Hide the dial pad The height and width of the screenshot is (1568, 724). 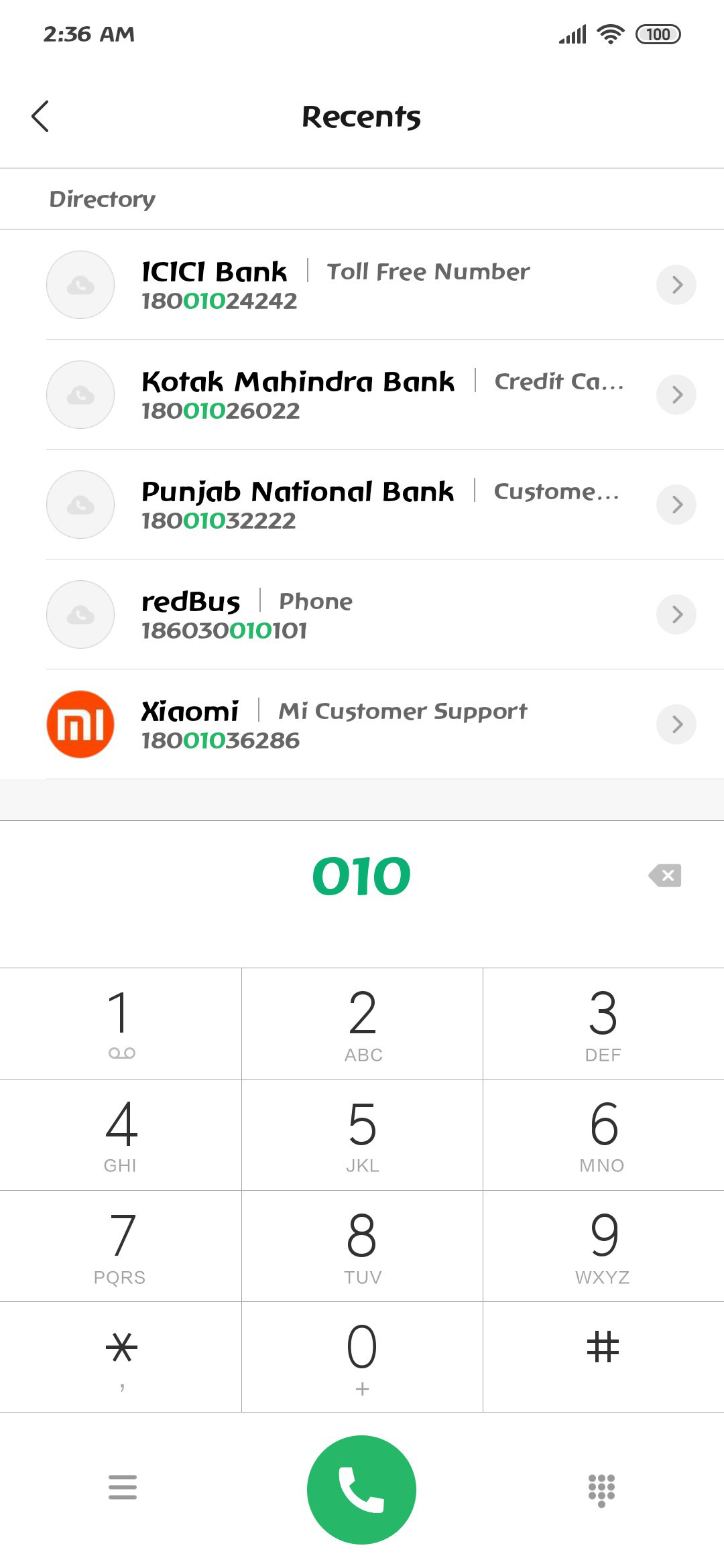point(601,1490)
